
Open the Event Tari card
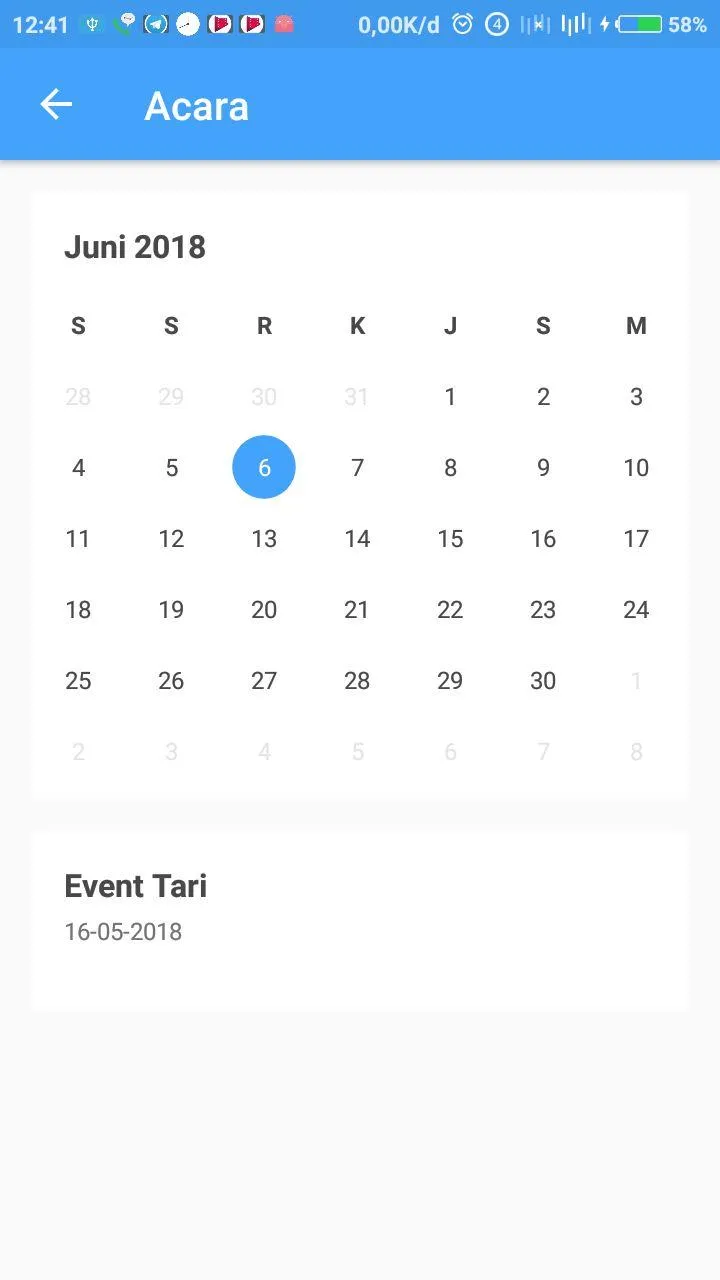(360, 920)
